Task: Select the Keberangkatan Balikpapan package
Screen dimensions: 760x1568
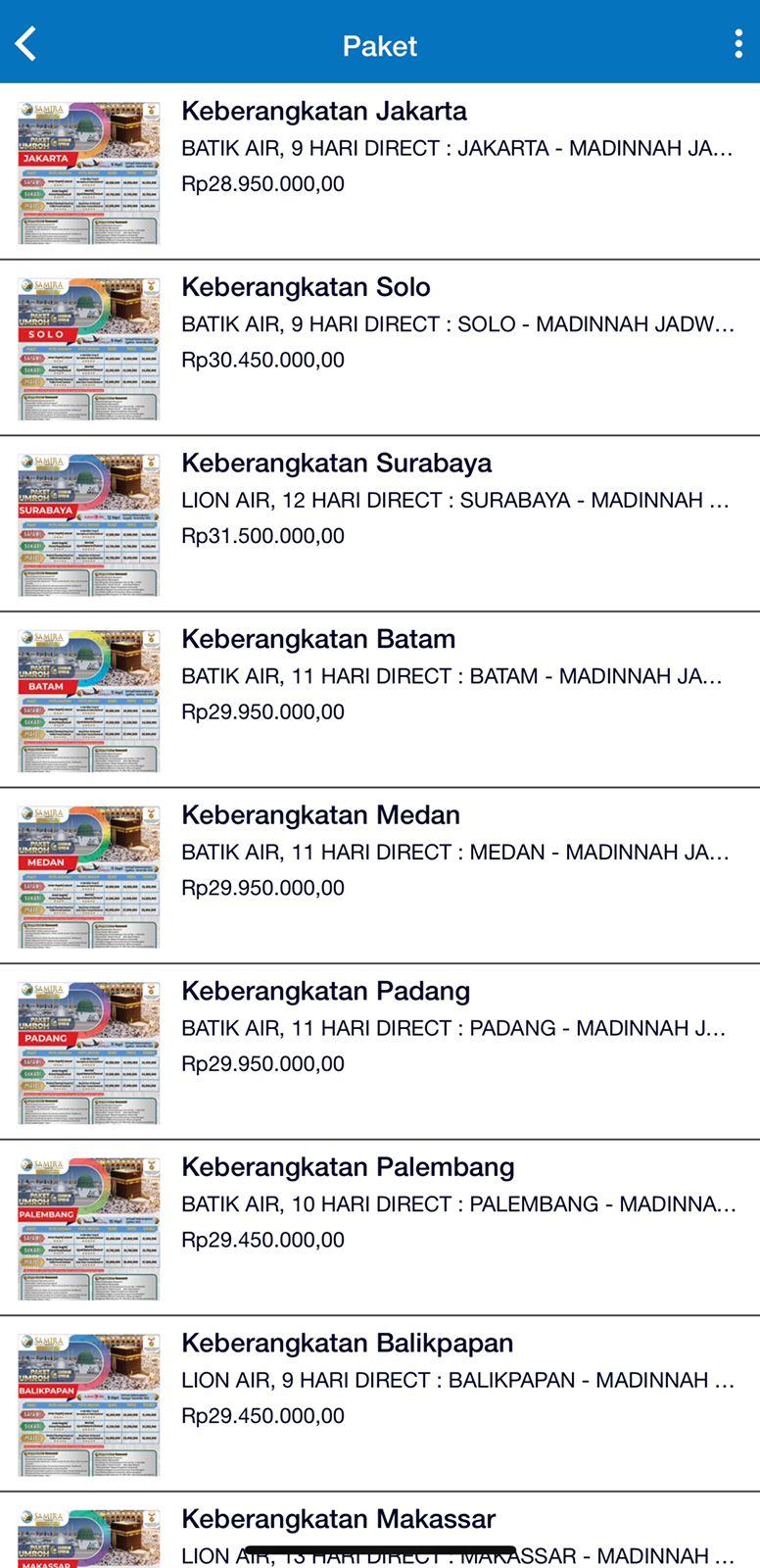Action: coord(380,1403)
